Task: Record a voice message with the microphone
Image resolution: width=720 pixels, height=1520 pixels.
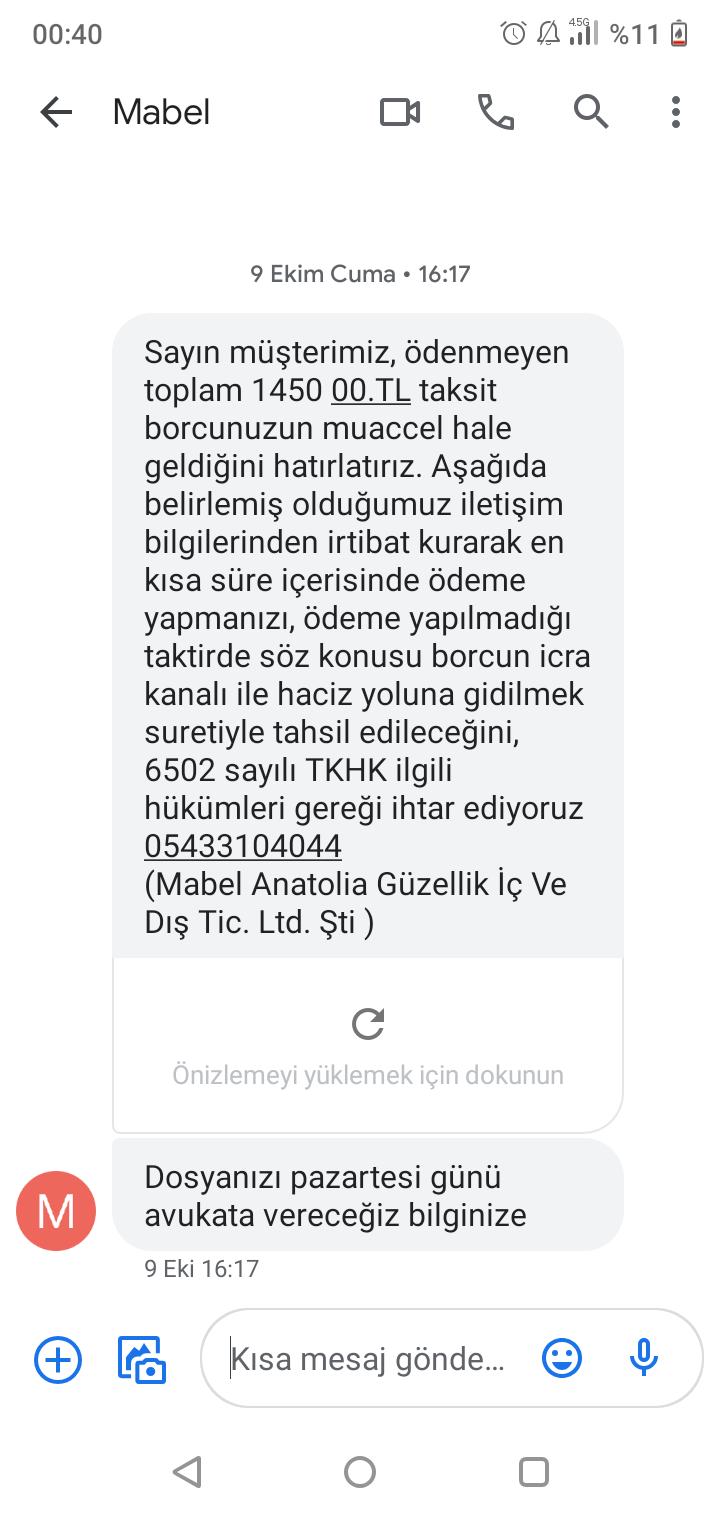Action: coord(644,1358)
